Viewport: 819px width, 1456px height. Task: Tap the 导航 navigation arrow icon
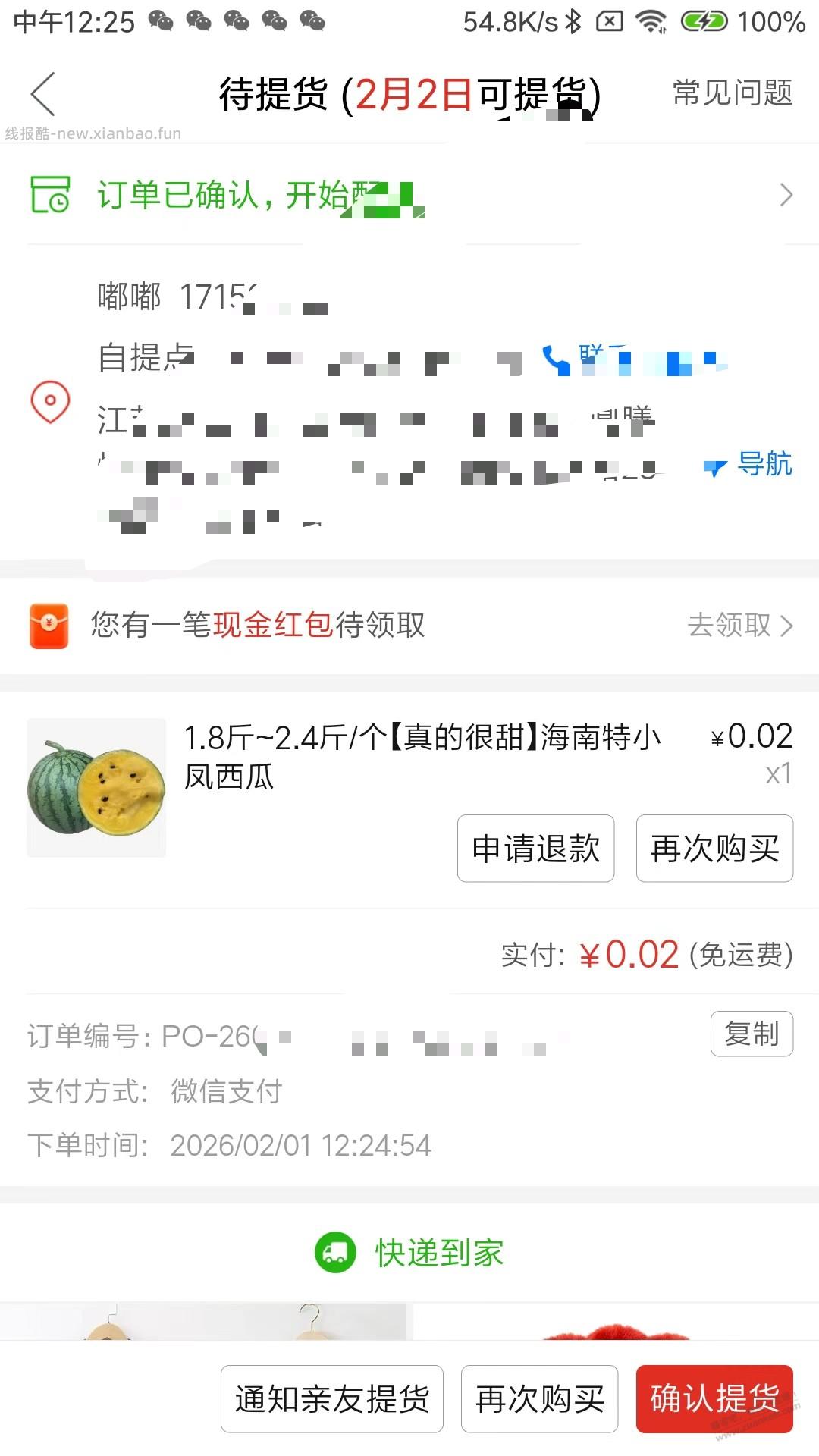[715, 467]
